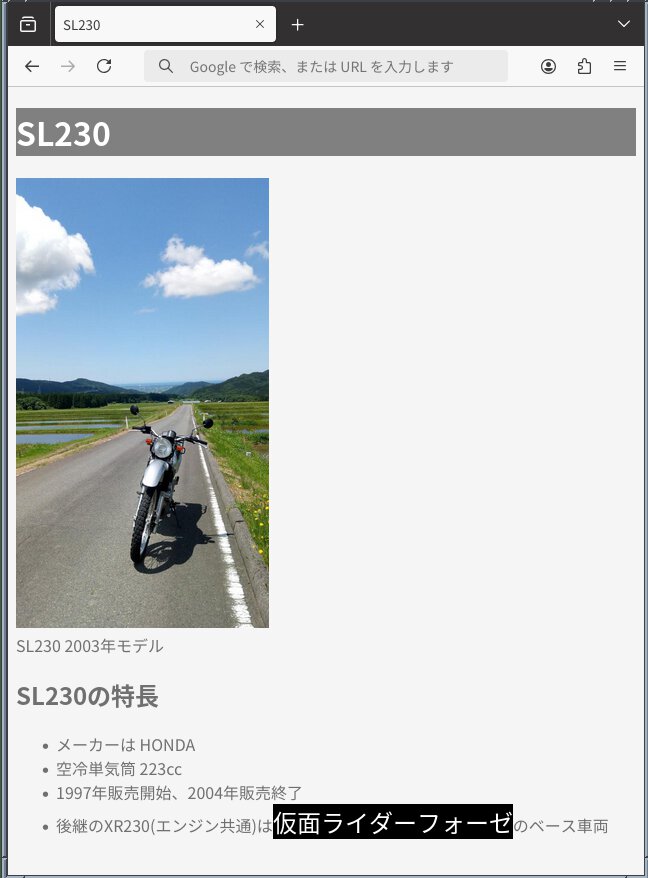Open the extensions puzzle icon
The width and height of the screenshot is (648, 878).
(584, 66)
